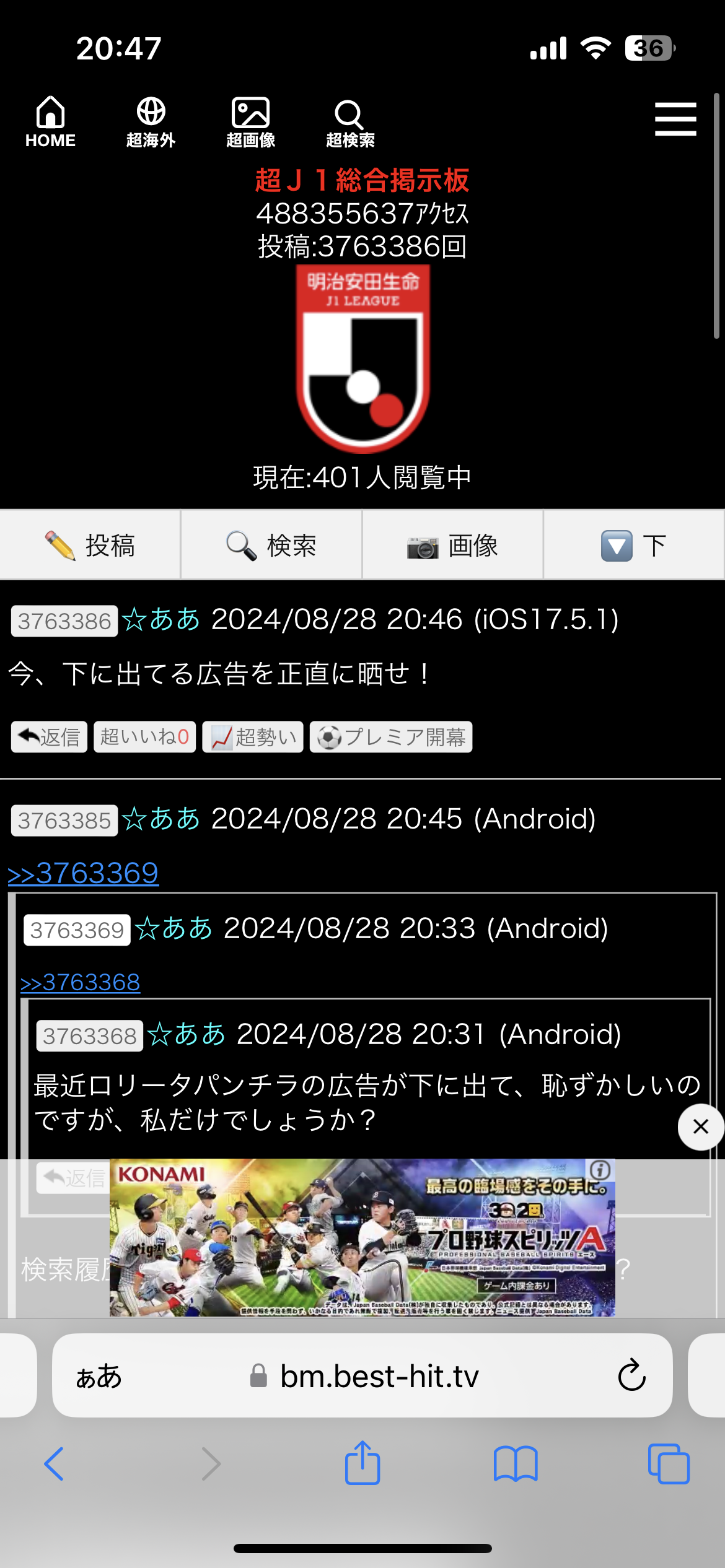Open 超検索 search

click(350, 123)
